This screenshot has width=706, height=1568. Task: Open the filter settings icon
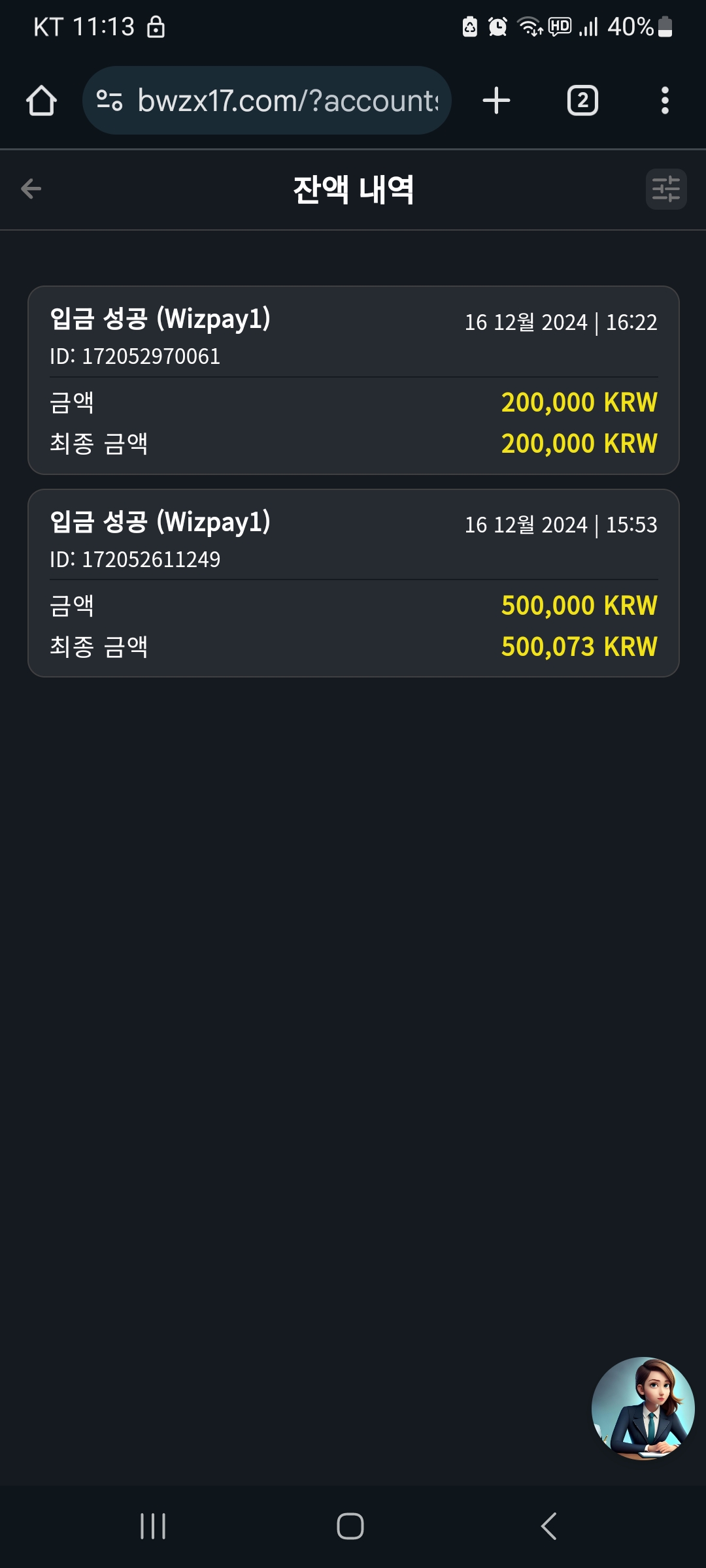pos(666,189)
